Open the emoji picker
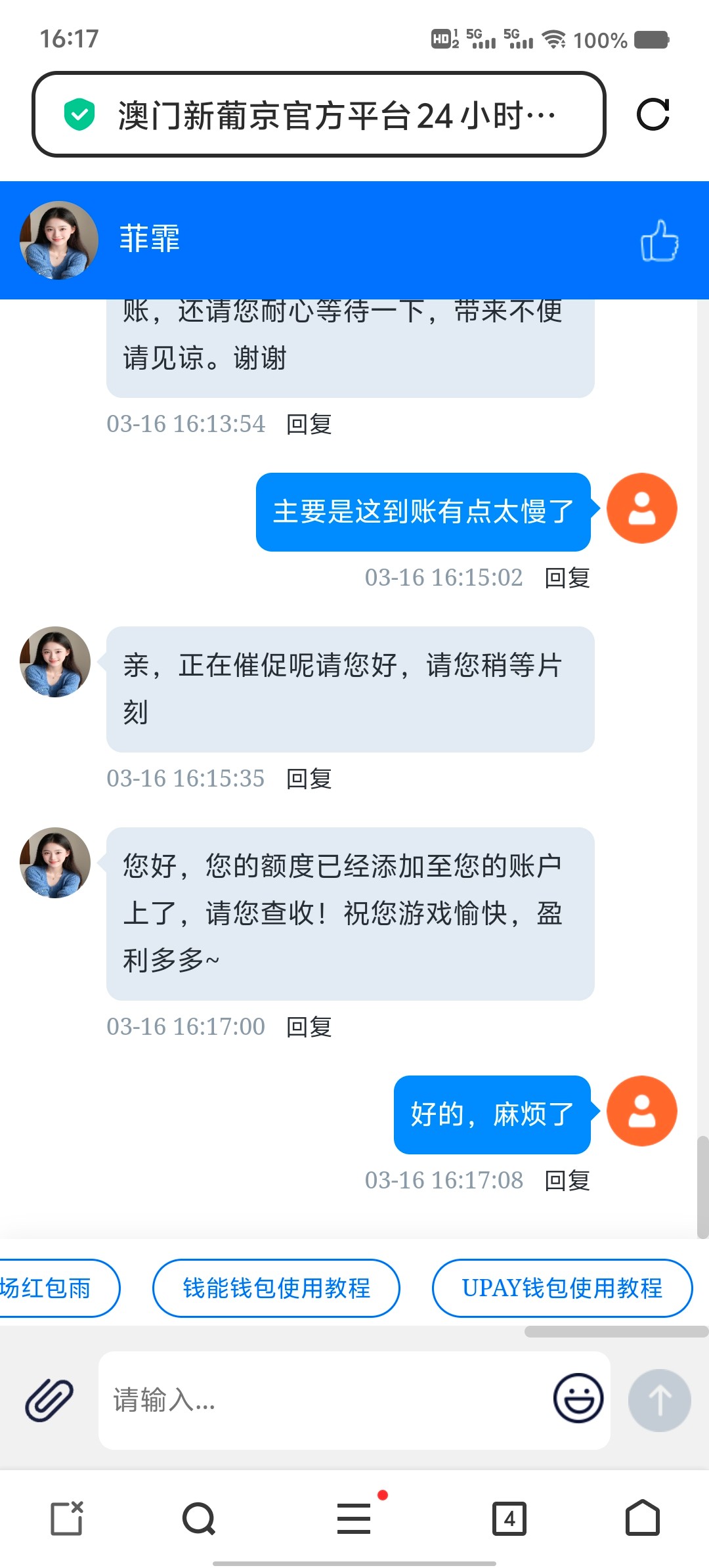Viewport: 709px width, 1568px height. click(578, 1399)
